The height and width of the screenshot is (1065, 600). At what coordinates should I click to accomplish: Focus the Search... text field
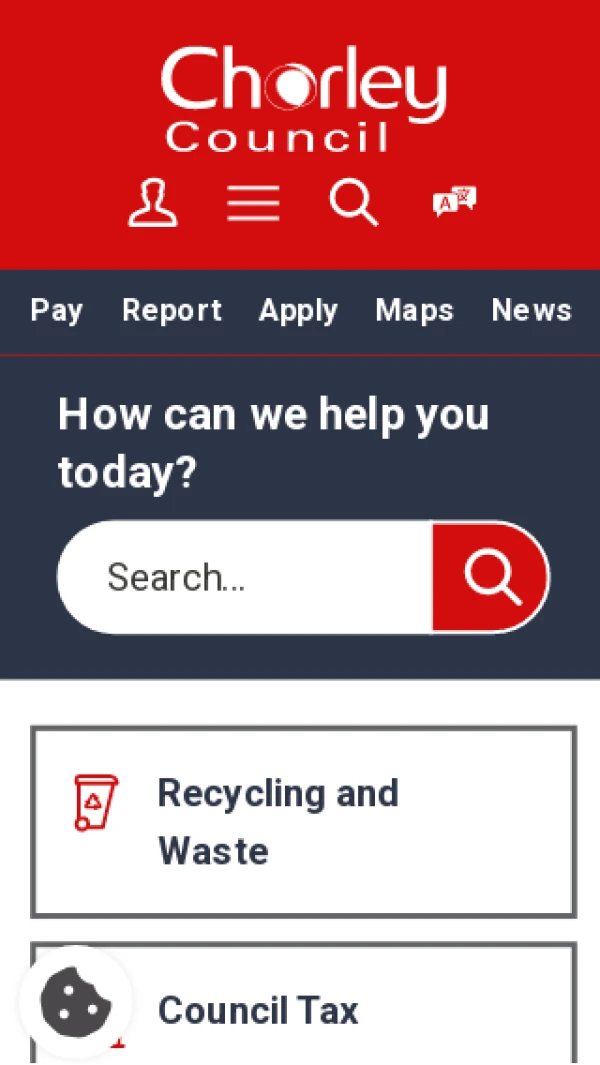[x=246, y=577]
